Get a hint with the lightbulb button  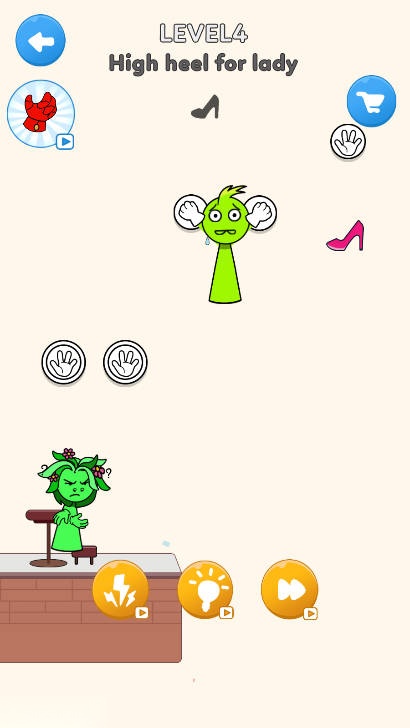tap(205, 590)
